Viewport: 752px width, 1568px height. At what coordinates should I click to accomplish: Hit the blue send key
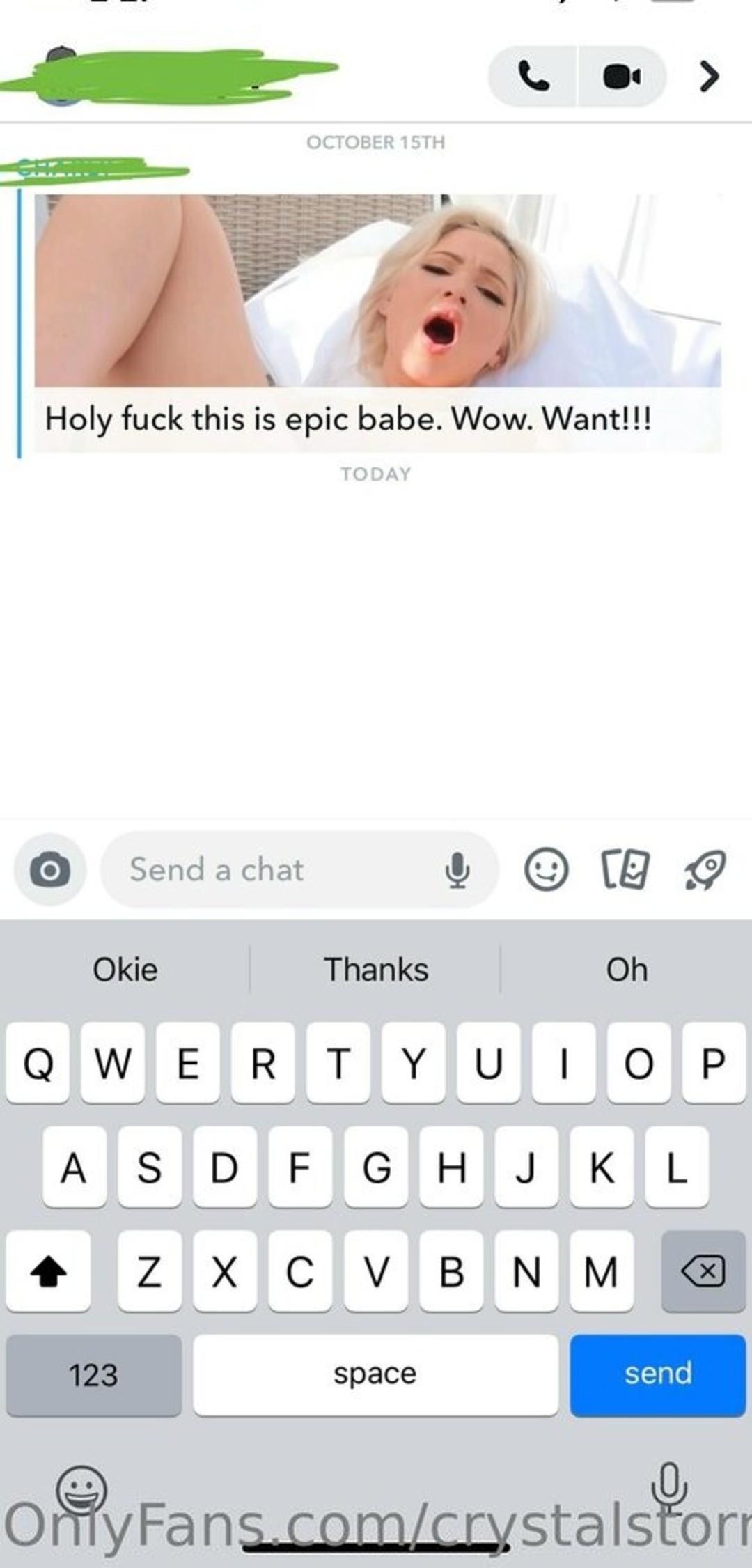coord(657,1374)
